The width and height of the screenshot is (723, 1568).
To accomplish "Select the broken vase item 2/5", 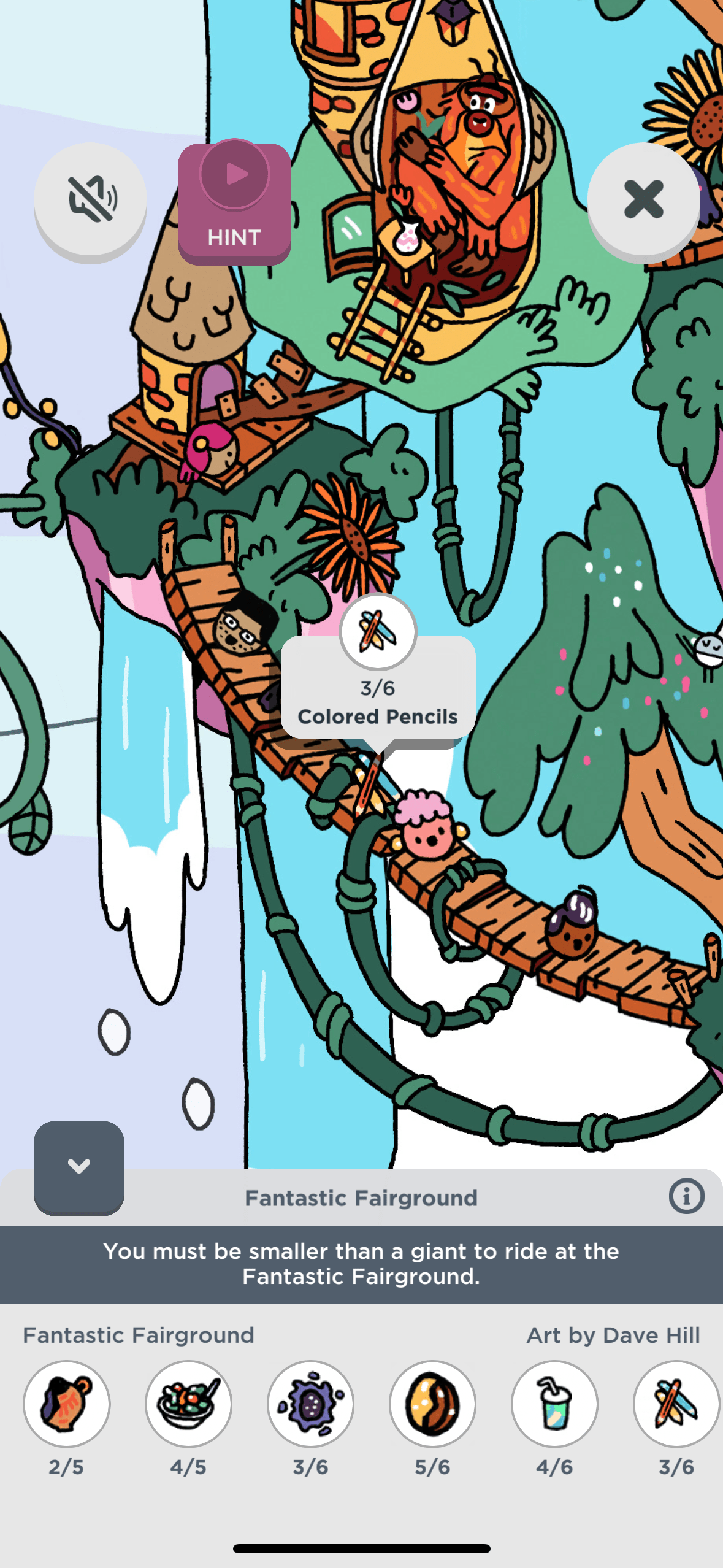I will tap(66, 1404).
